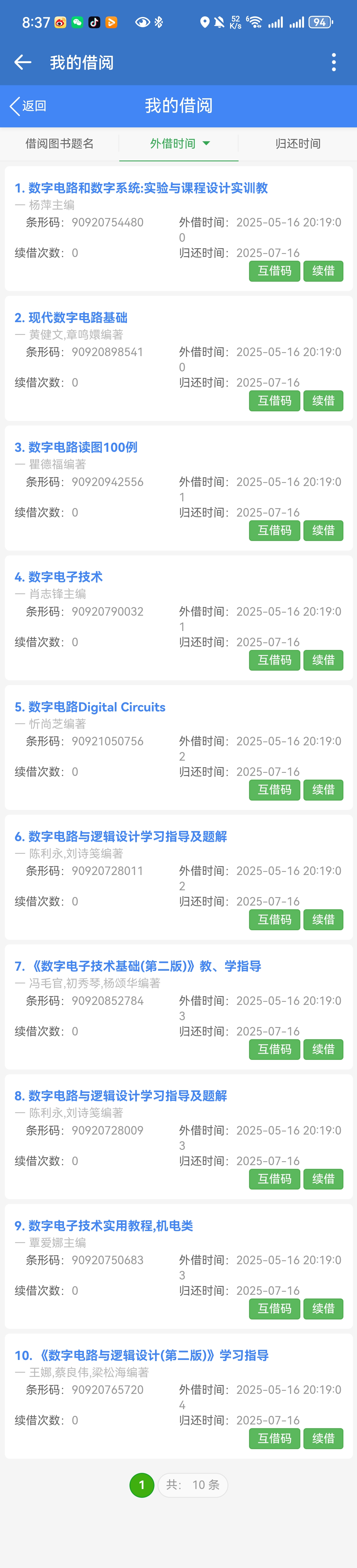Tap the 返回 back link
The width and height of the screenshot is (357, 1568).
click(28, 106)
